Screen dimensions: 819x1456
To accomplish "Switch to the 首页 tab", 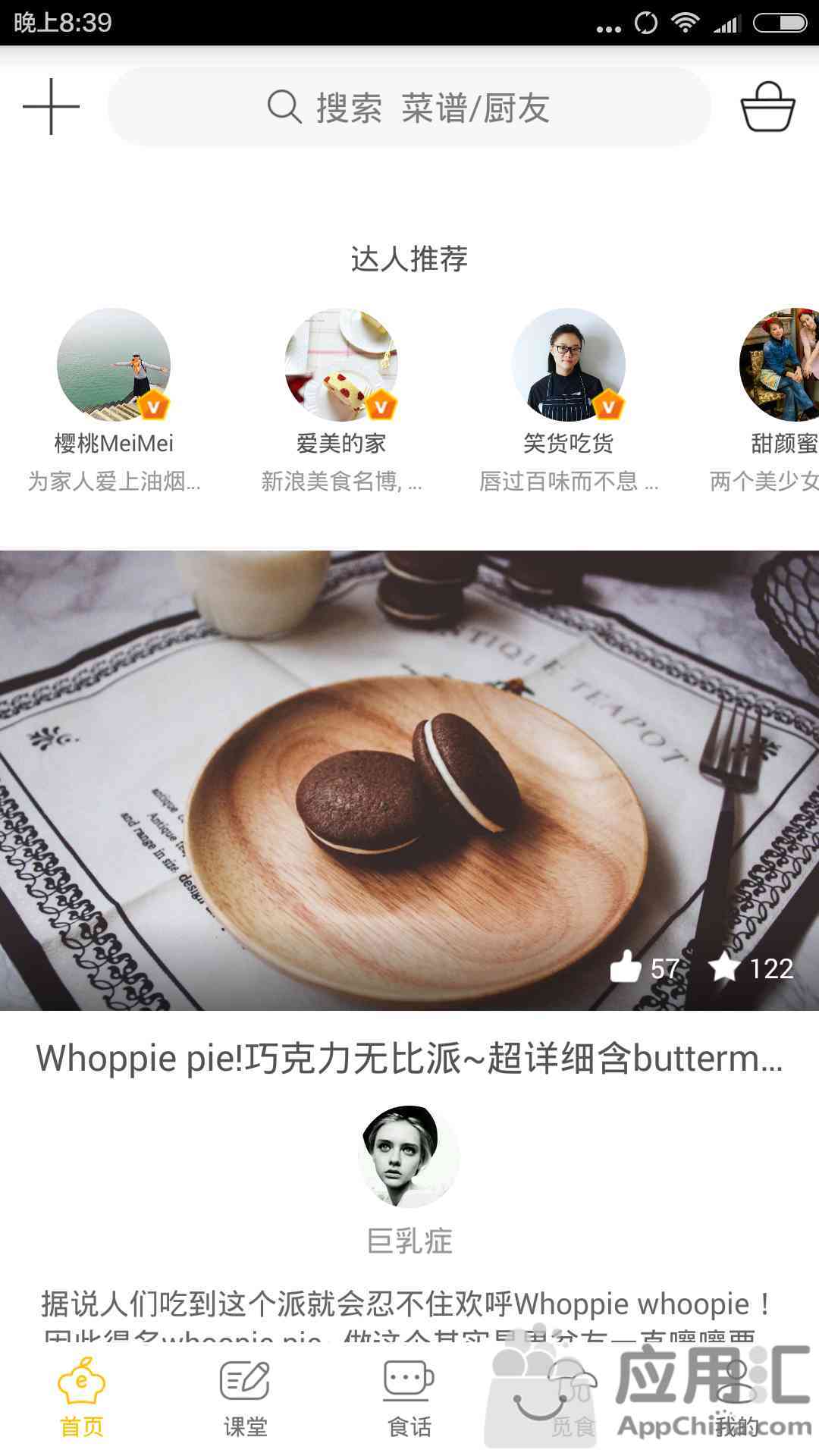I will (82, 1398).
